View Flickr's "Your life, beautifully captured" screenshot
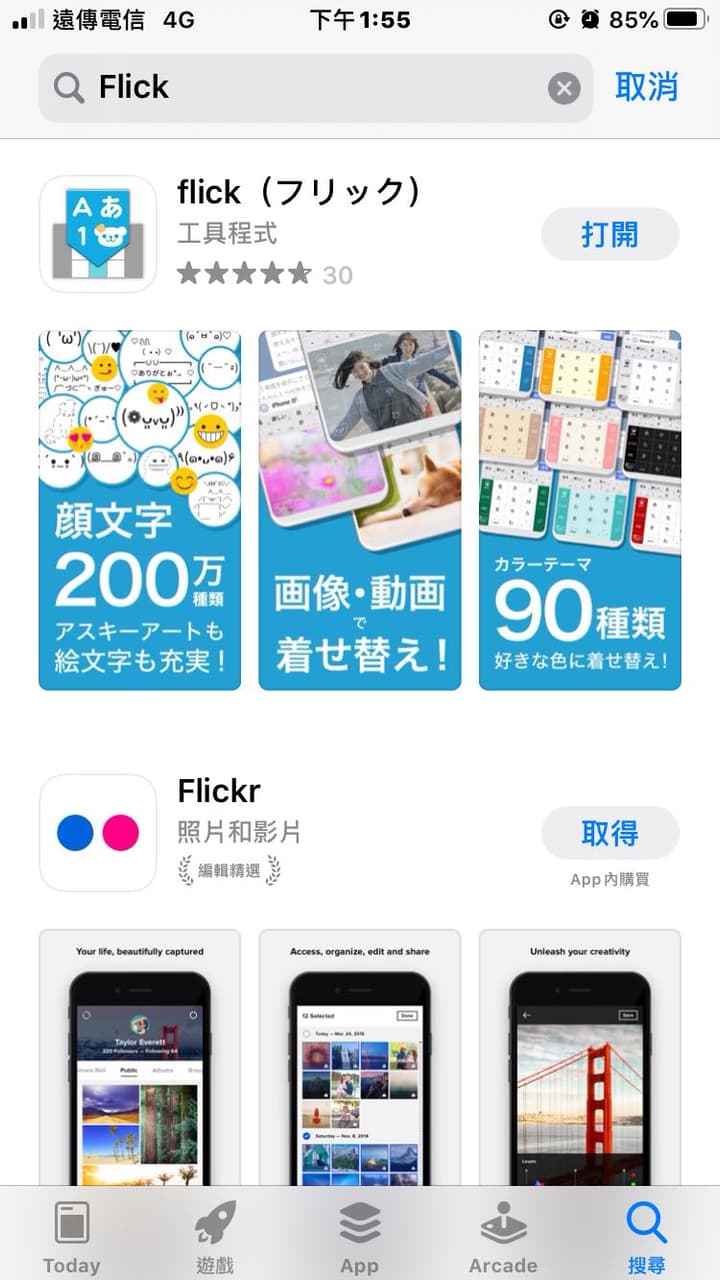Viewport: 720px width, 1280px height. [140, 1058]
